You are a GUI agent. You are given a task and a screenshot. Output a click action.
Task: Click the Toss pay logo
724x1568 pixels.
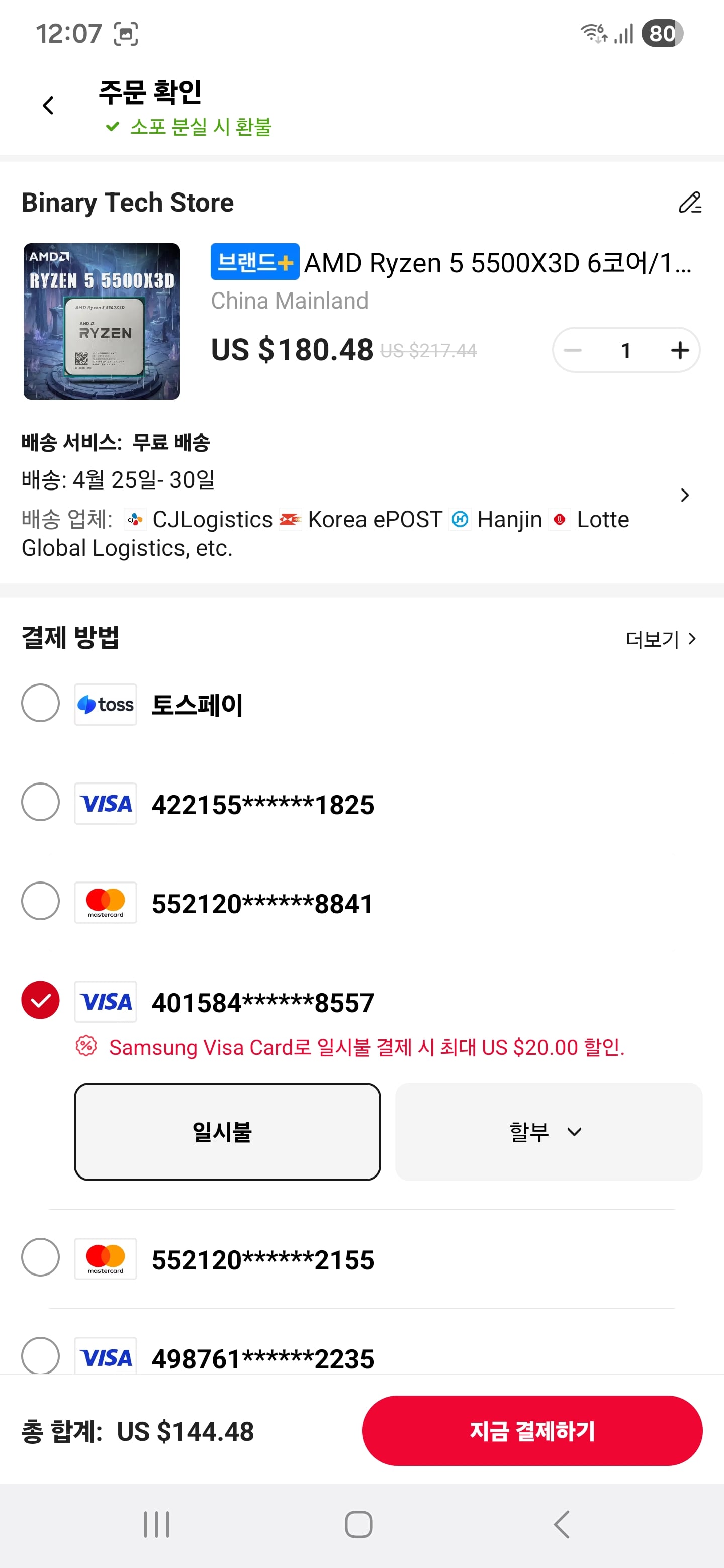coord(105,705)
